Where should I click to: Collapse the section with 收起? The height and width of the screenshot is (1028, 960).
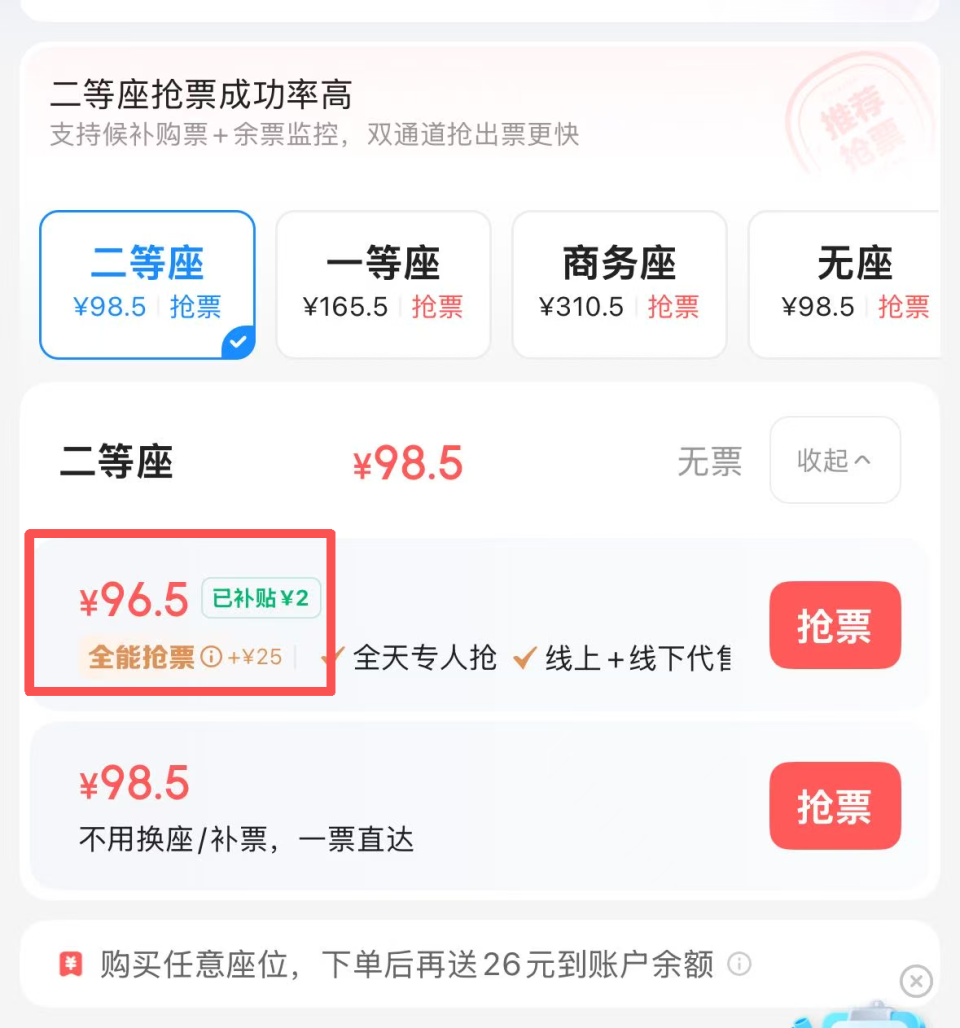tap(834, 460)
